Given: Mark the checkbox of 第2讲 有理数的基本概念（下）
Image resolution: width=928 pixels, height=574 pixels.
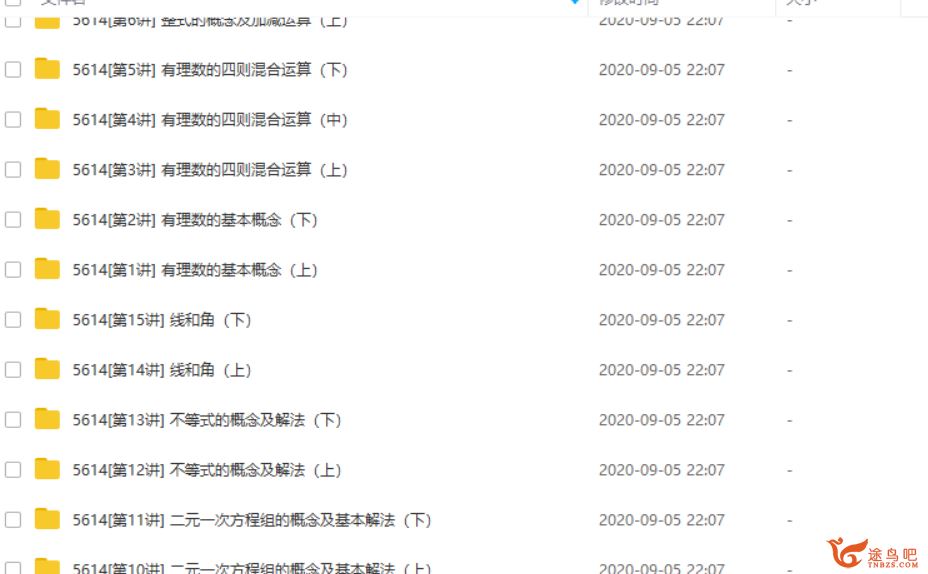Looking at the screenshot, I should click(x=13, y=220).
